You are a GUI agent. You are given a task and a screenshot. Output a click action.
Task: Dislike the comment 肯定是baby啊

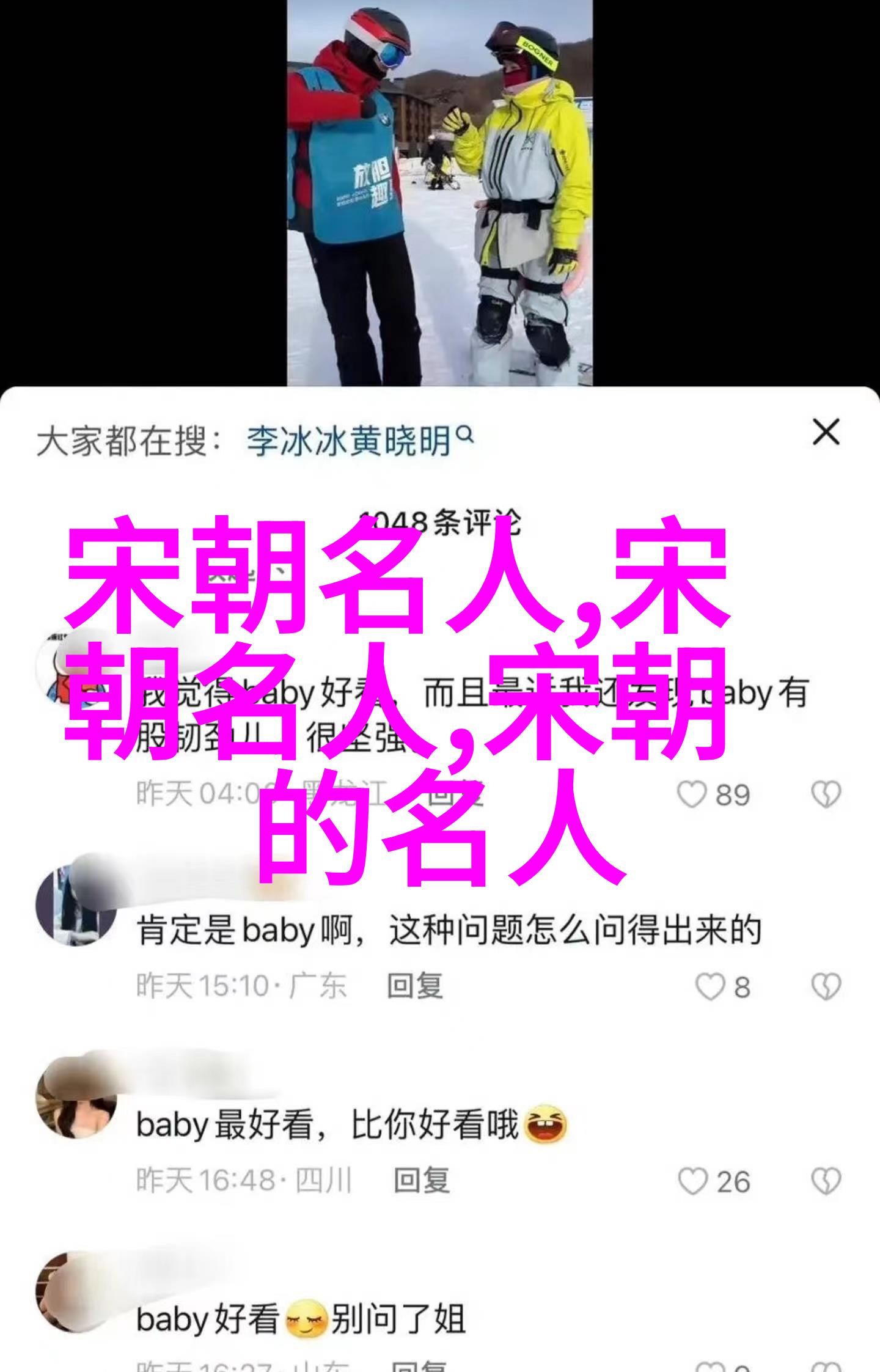coord(826,987)
